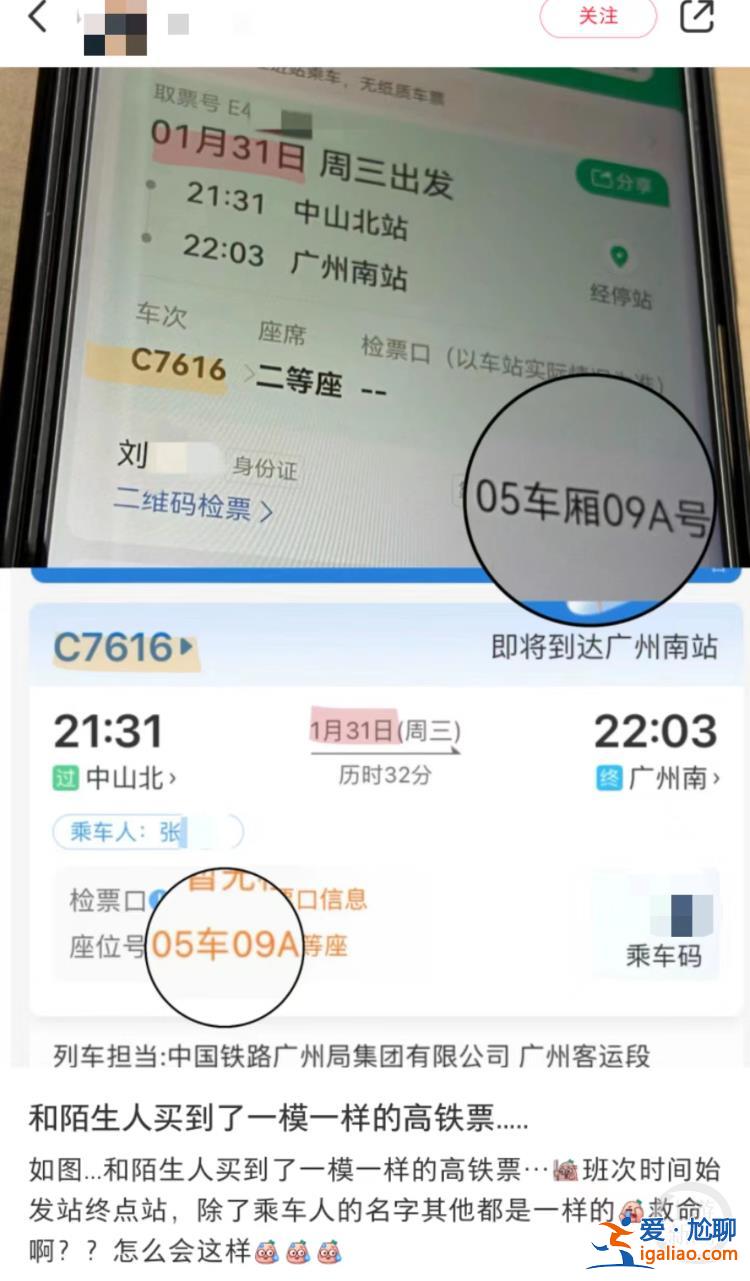
Task: Go back using the top-left arrow
Action: (38, 16)
